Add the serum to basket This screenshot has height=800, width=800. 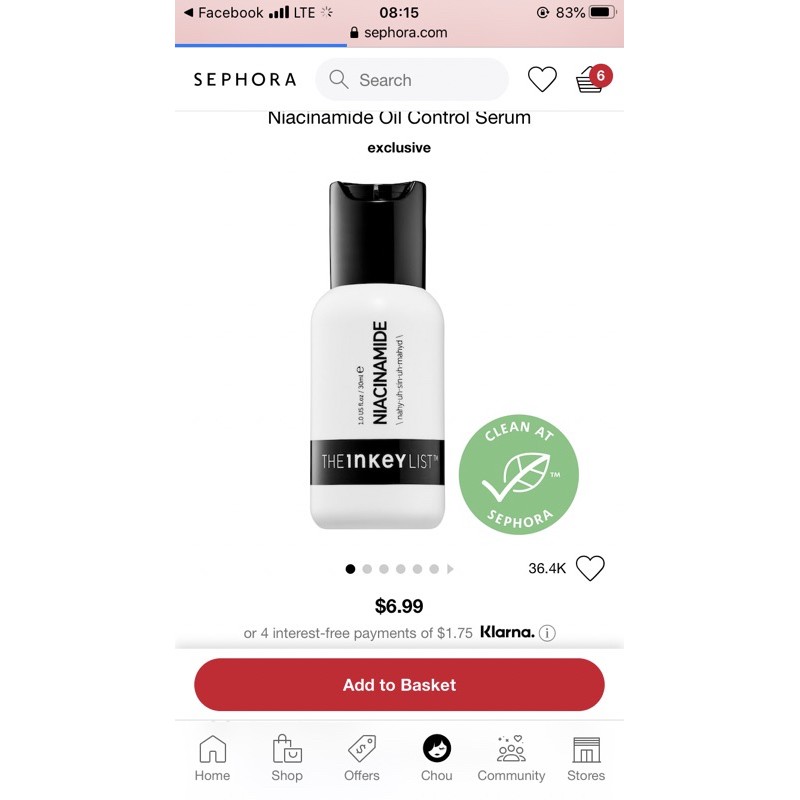coord(399,685)
